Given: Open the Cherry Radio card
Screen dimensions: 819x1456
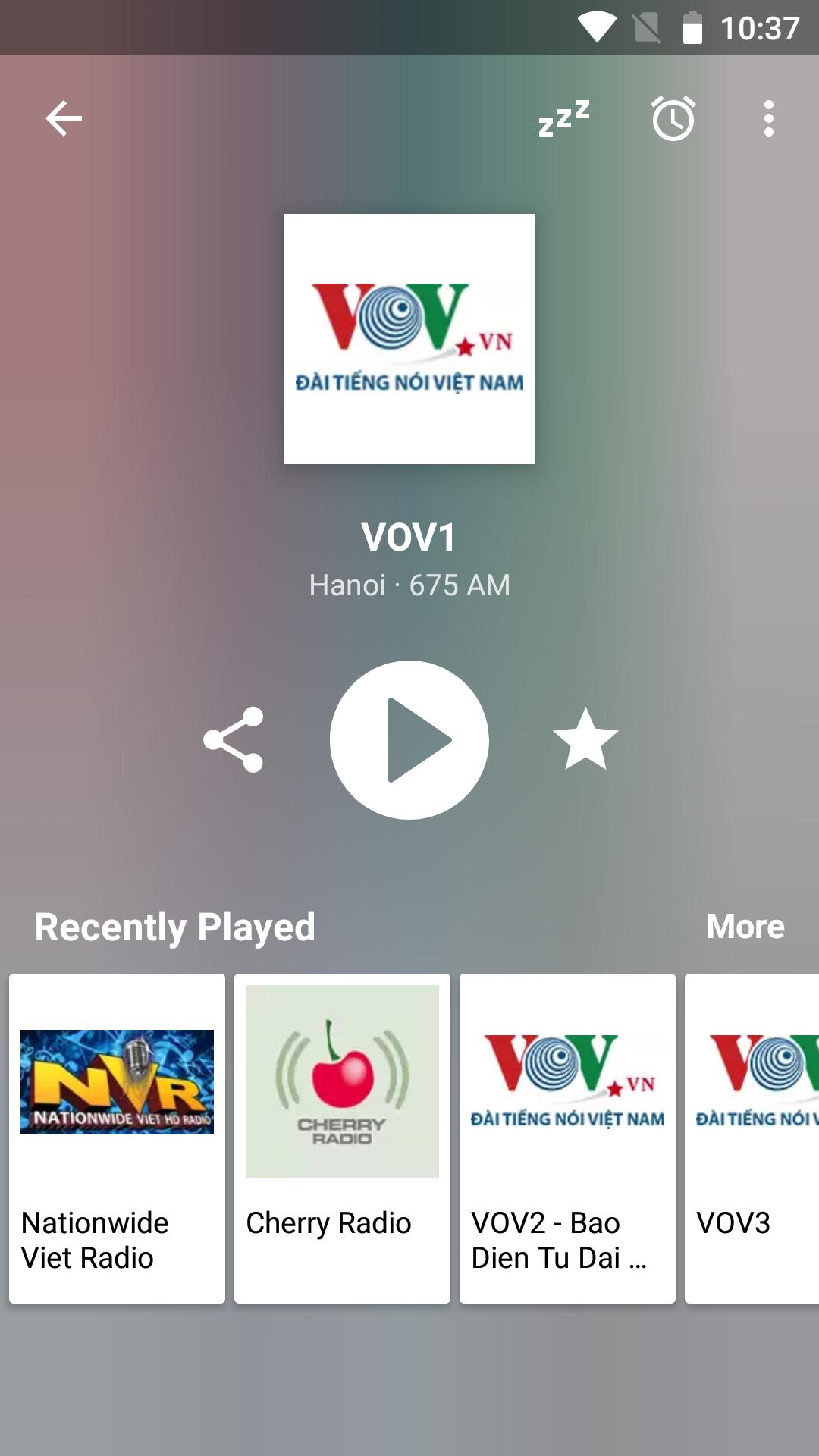Looking at the screenshot, I should pos(342,1137).
